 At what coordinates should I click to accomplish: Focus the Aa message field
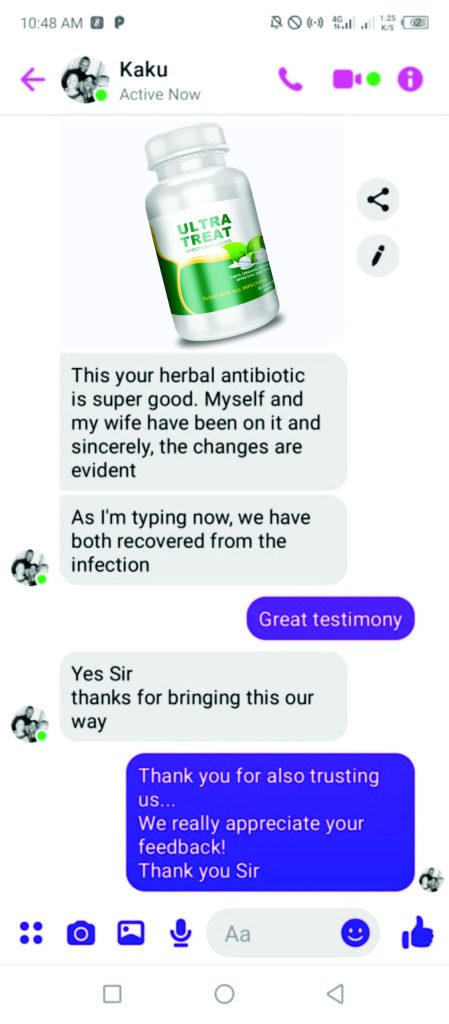pyautogui.click(x=274, y=933)
